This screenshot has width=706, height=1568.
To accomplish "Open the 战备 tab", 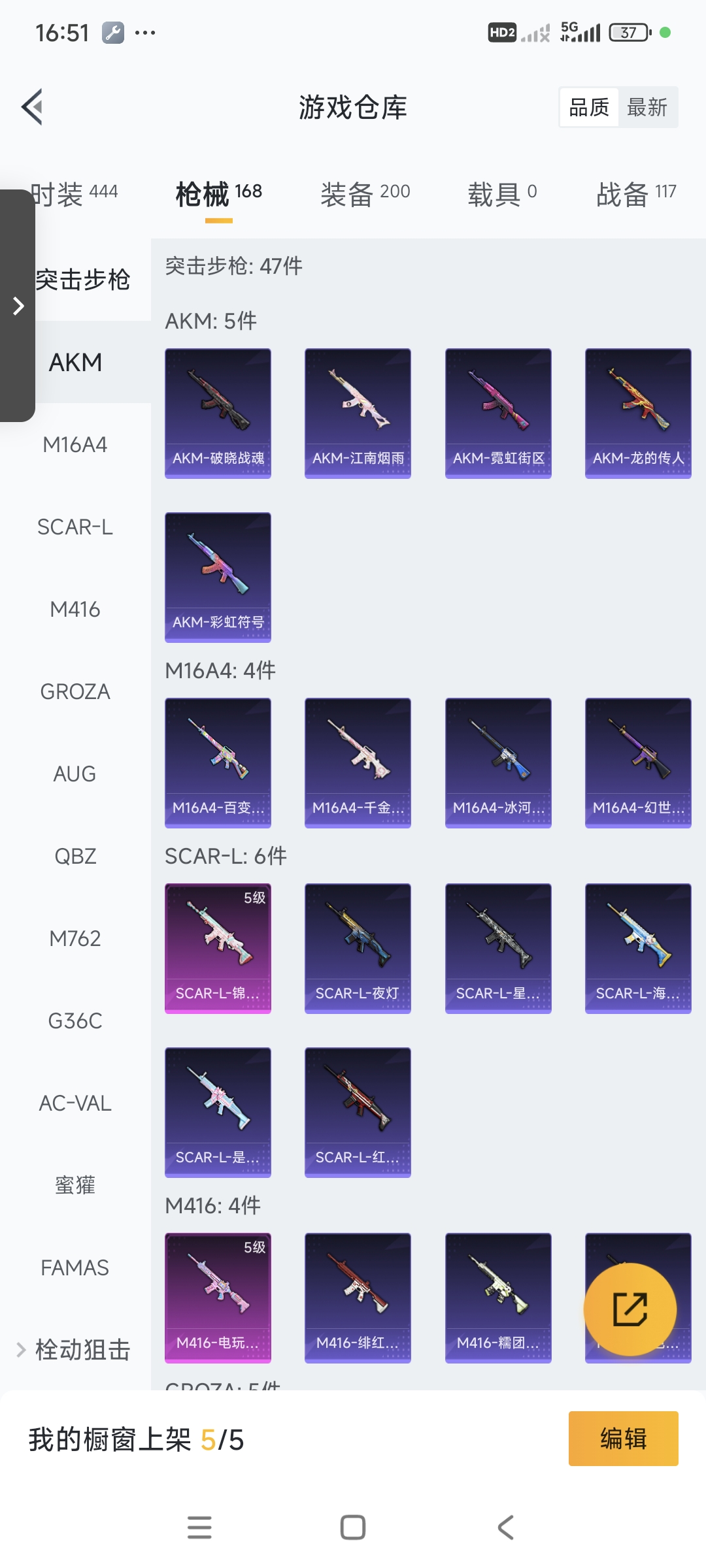I will coord(635,194).
